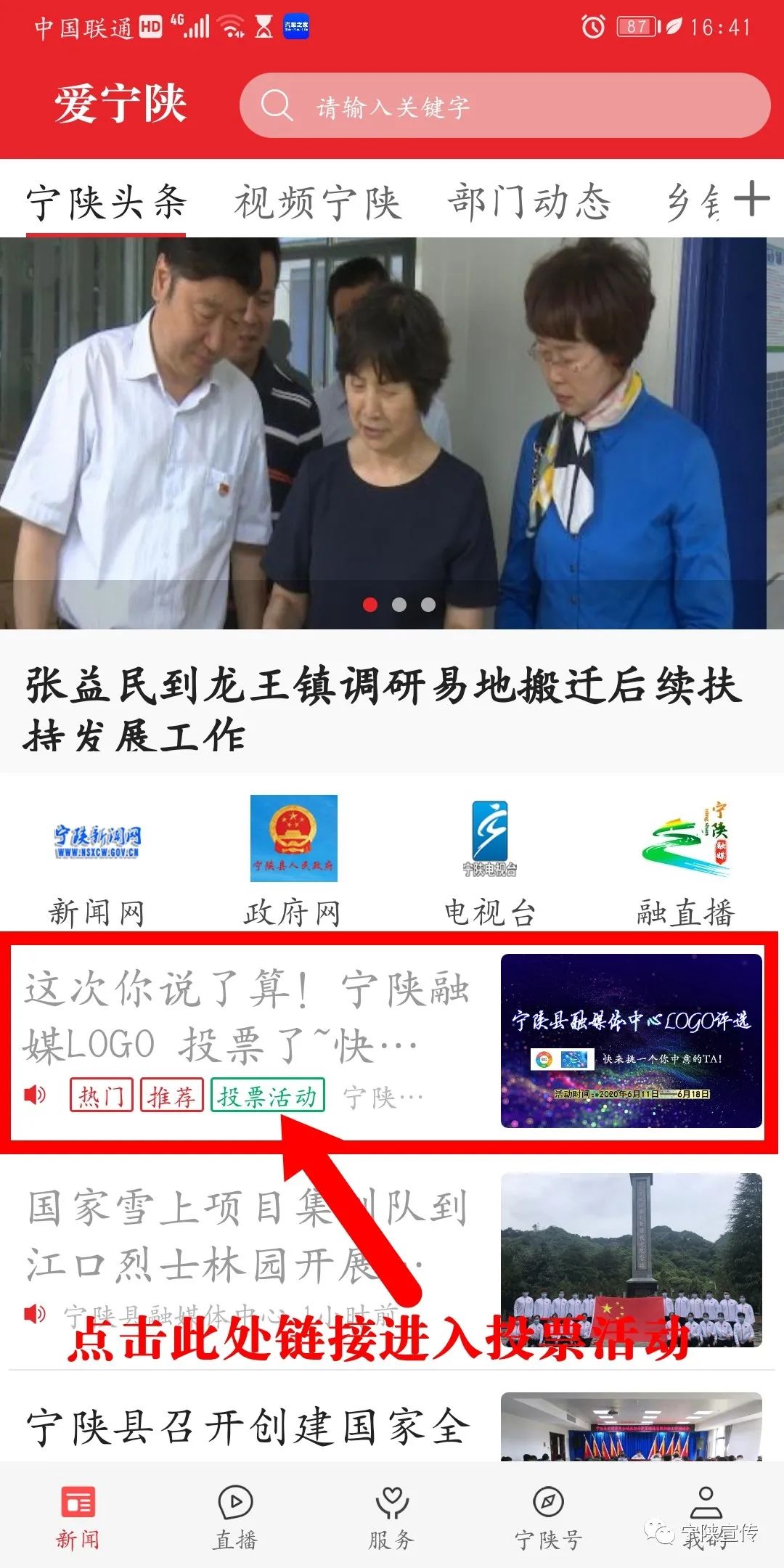Image resolution: width=784 pixels, height=1568 pixels.
Task: Switch to the 直播 bottom tab
Action: point(235,1517)
